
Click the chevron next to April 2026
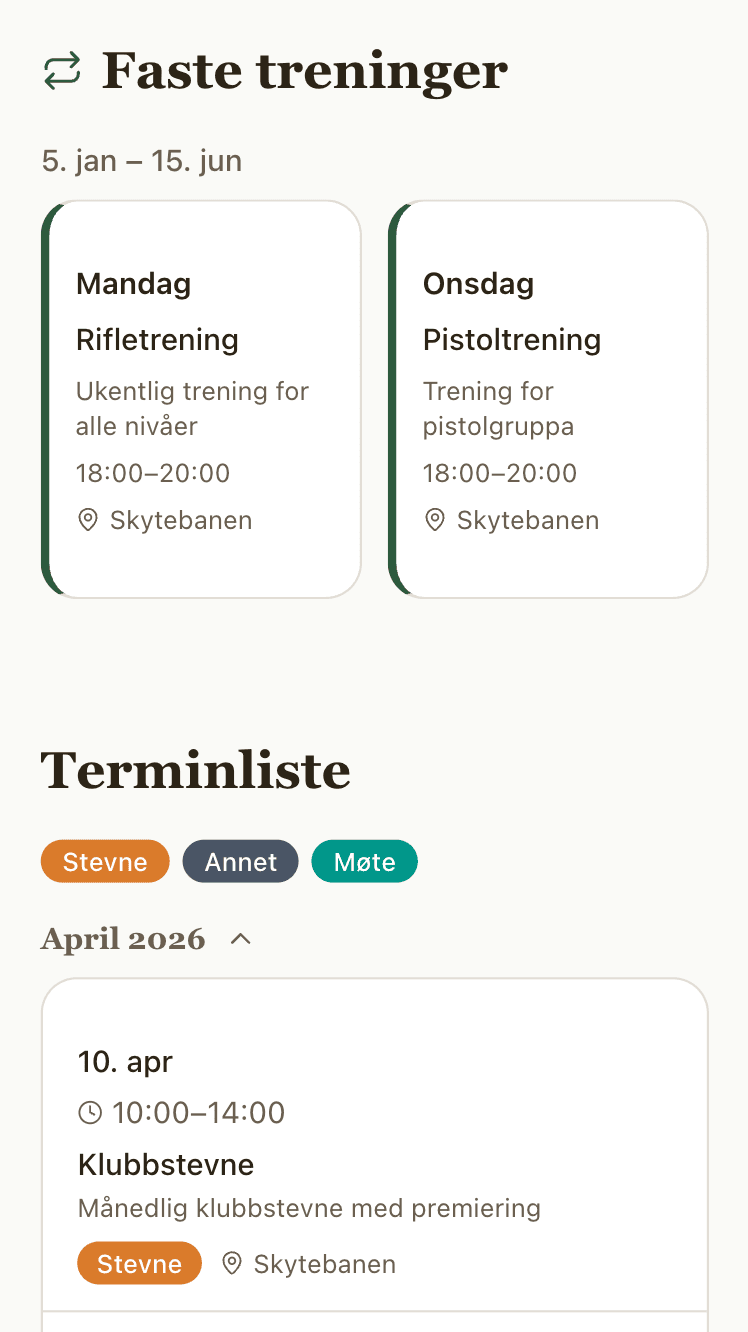coord(240,939)
